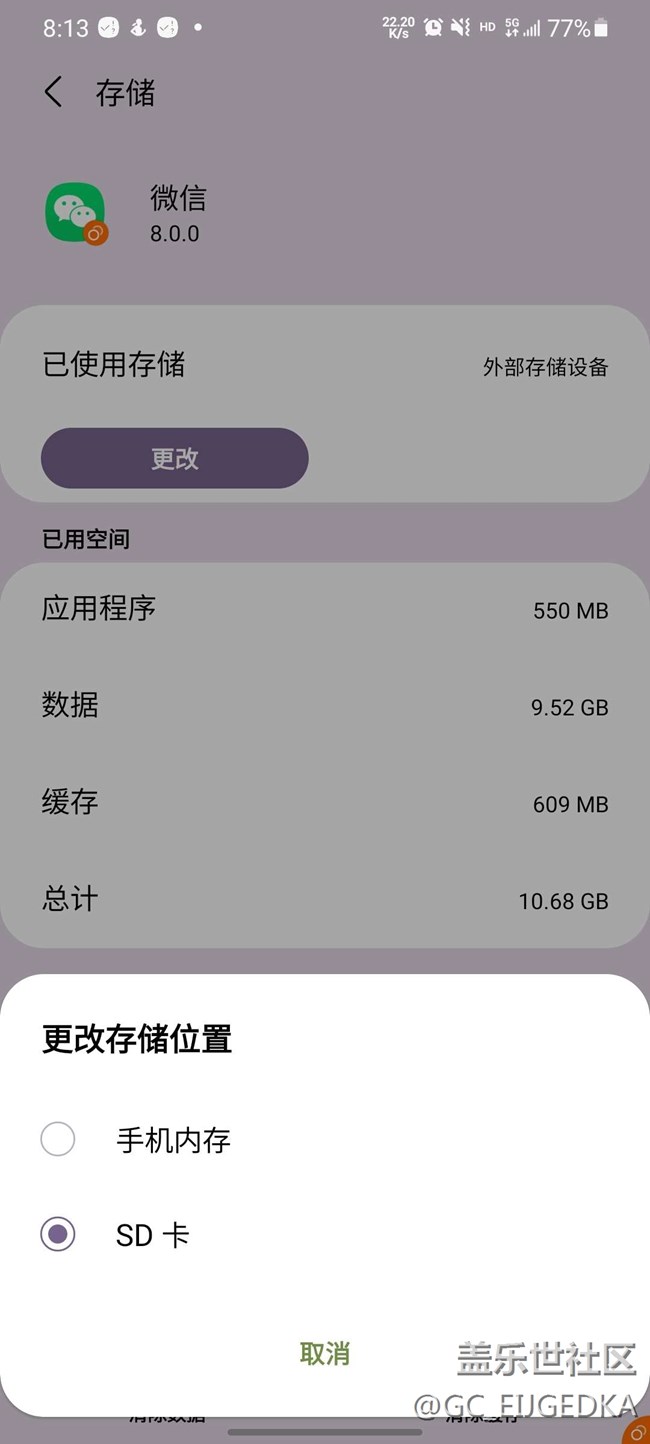
Task: Tap 取消 to dismiss the dialog
Action: click(x=325, y=1354)
